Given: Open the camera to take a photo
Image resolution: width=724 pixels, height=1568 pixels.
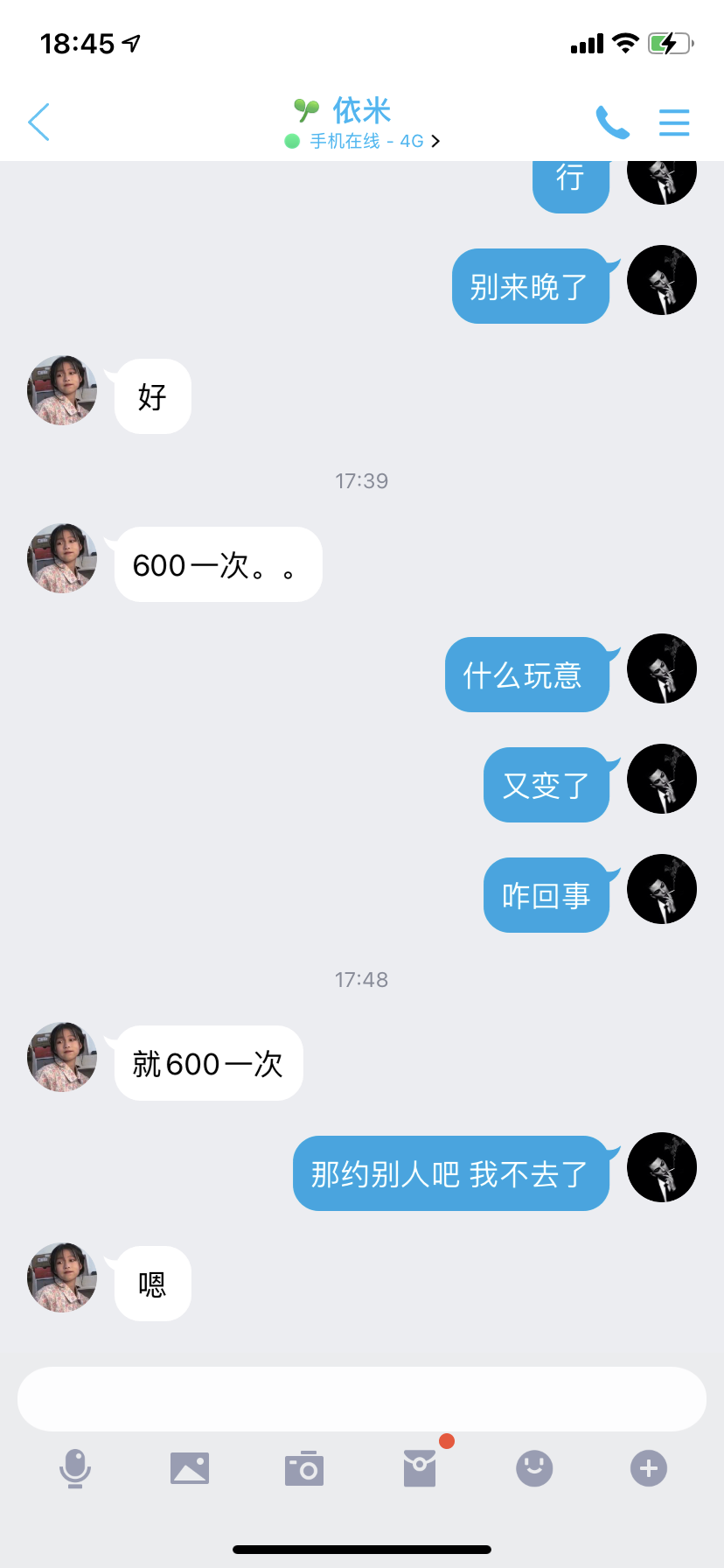Looking at the screenshot, I should [x=304, y=1468].
